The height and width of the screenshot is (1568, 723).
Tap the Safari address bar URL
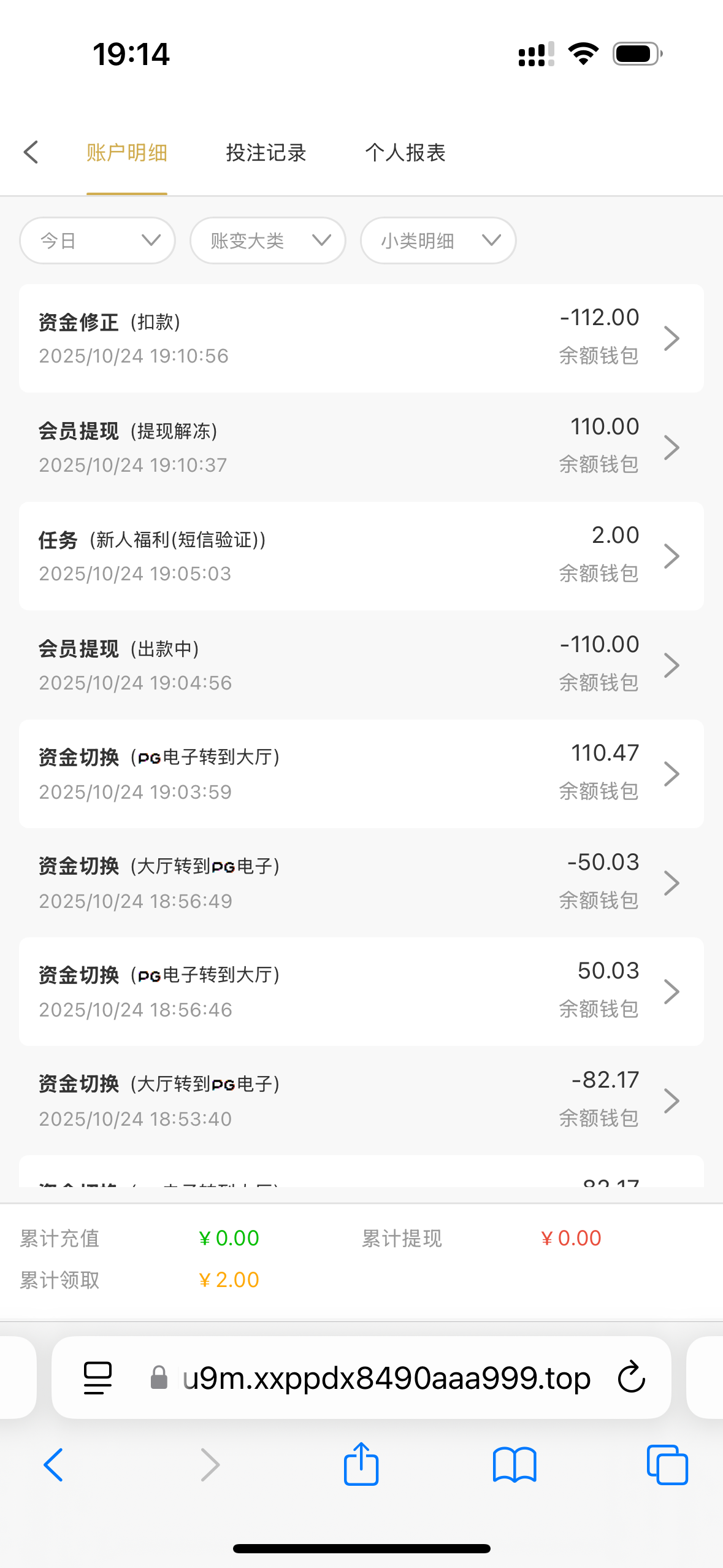tap(386, 1378)
